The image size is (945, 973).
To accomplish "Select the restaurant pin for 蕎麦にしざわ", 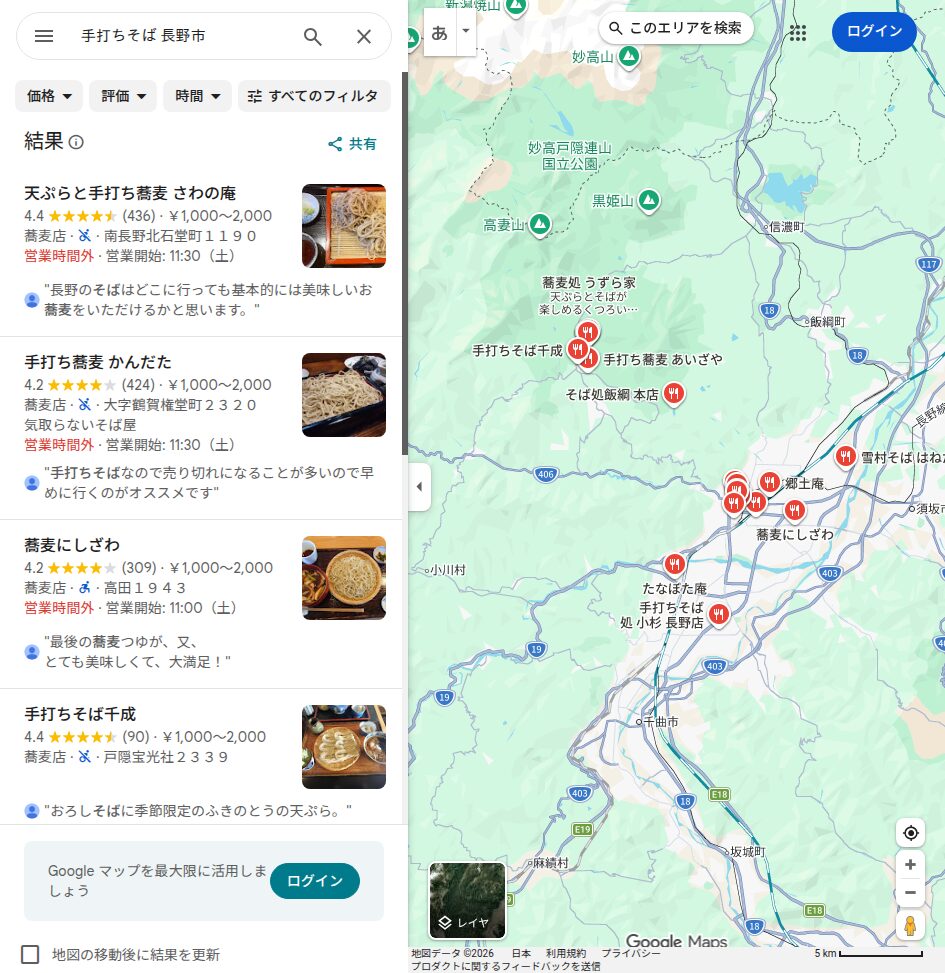I will (793, 511).
